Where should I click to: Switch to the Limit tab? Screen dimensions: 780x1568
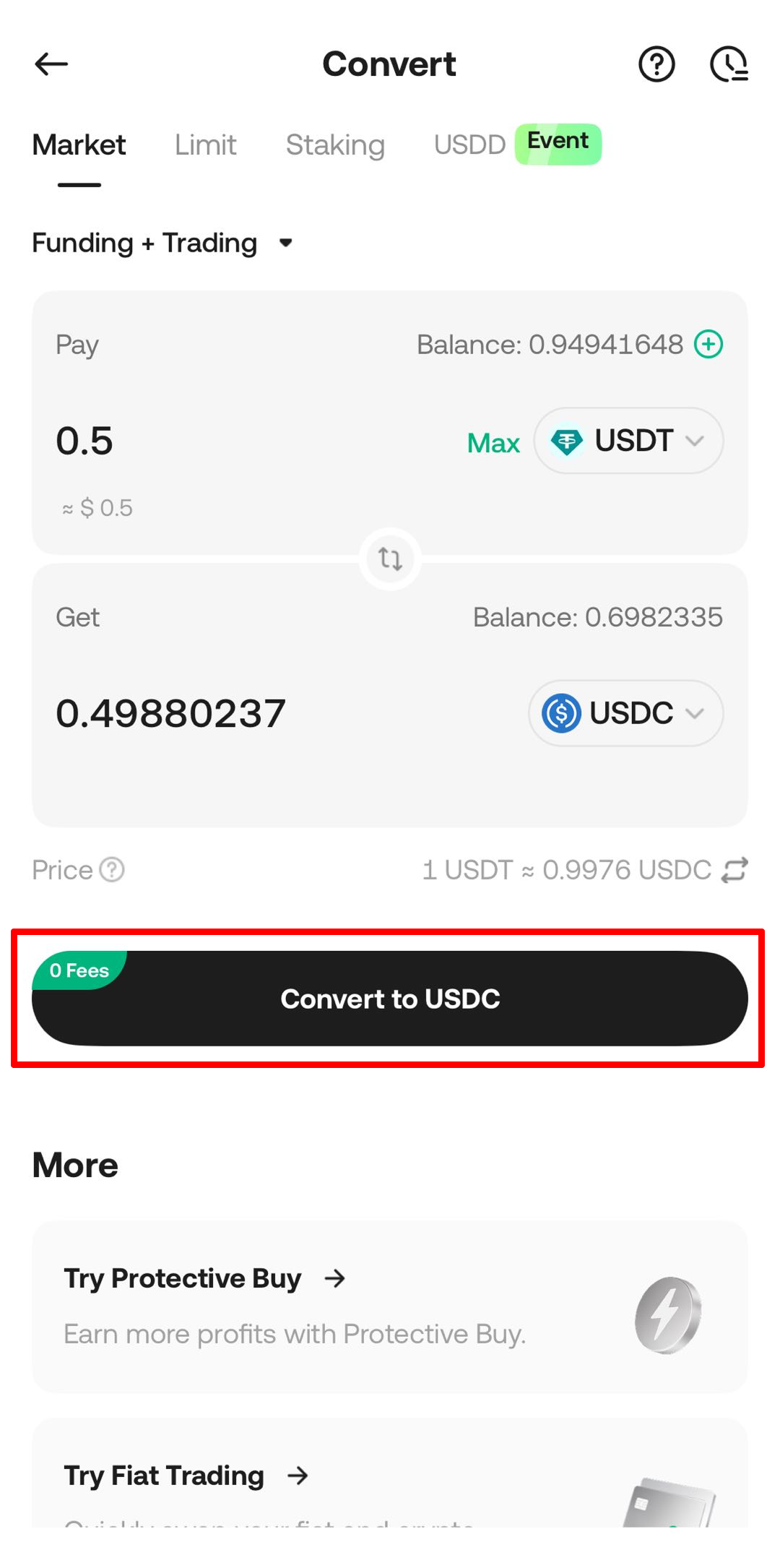205,145
